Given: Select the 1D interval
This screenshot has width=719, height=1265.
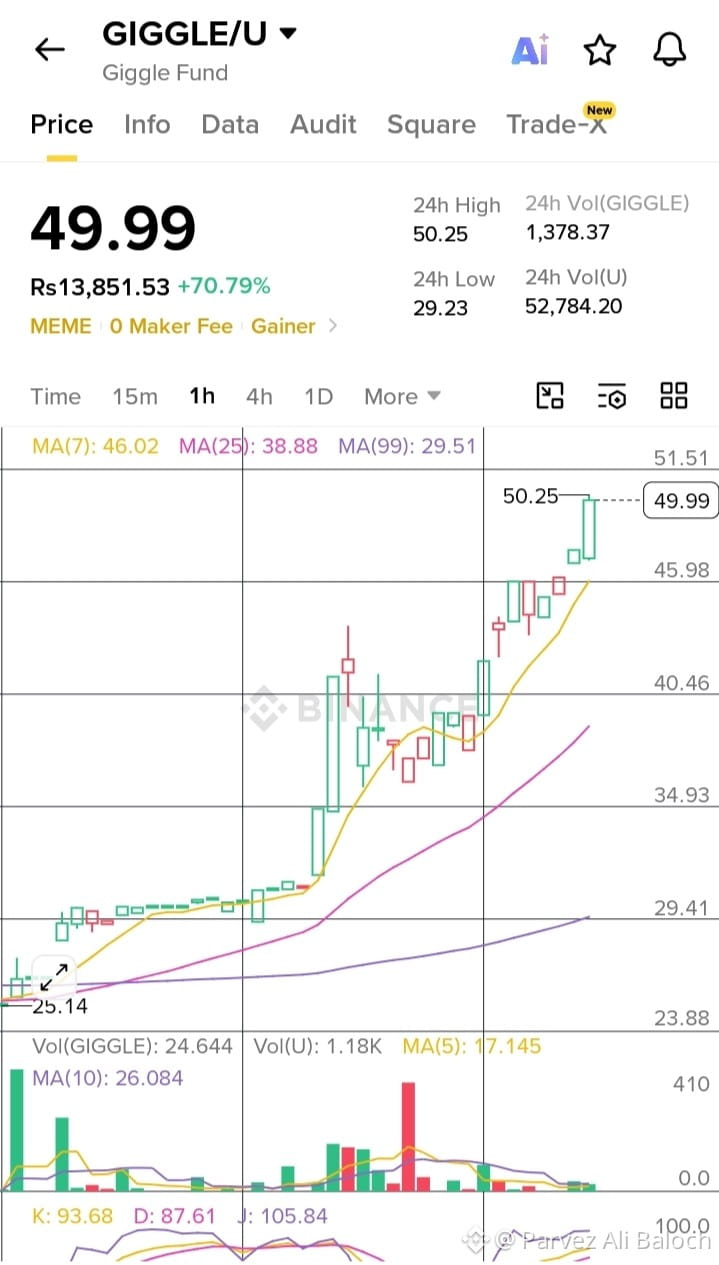Looking at the screenshot, I should pos(318,396).
